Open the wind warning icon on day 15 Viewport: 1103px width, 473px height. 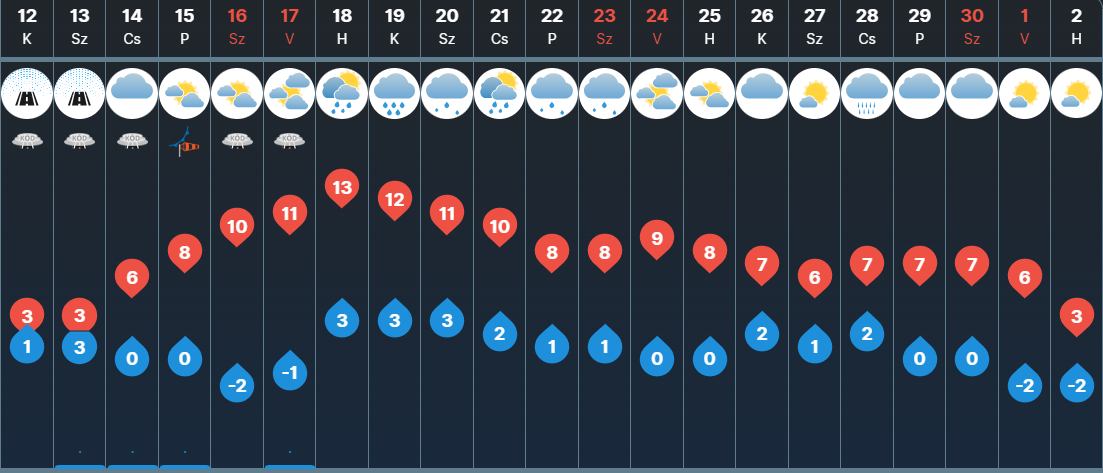point(184,143)
